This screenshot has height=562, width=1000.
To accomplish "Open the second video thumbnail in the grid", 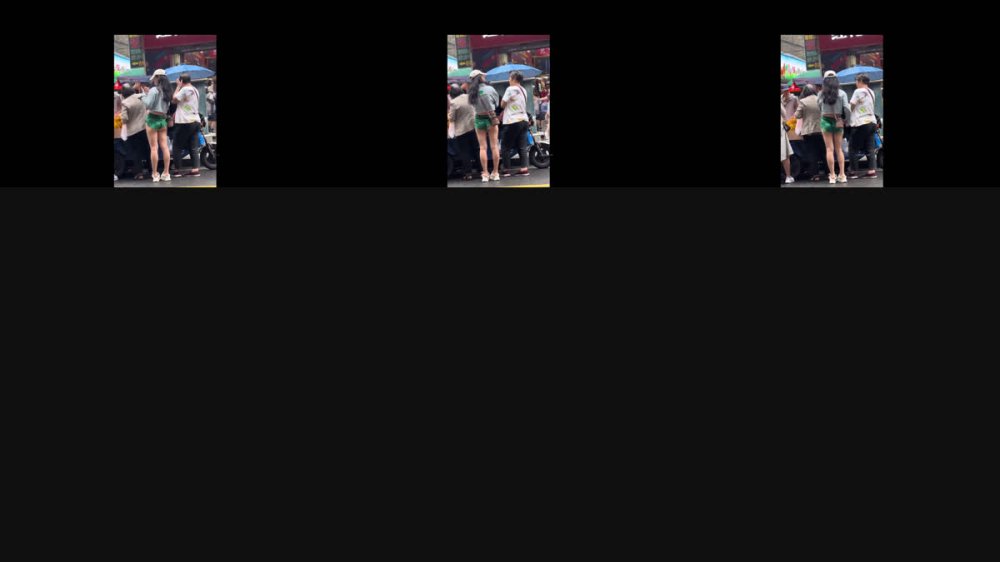I will [498, 111].
